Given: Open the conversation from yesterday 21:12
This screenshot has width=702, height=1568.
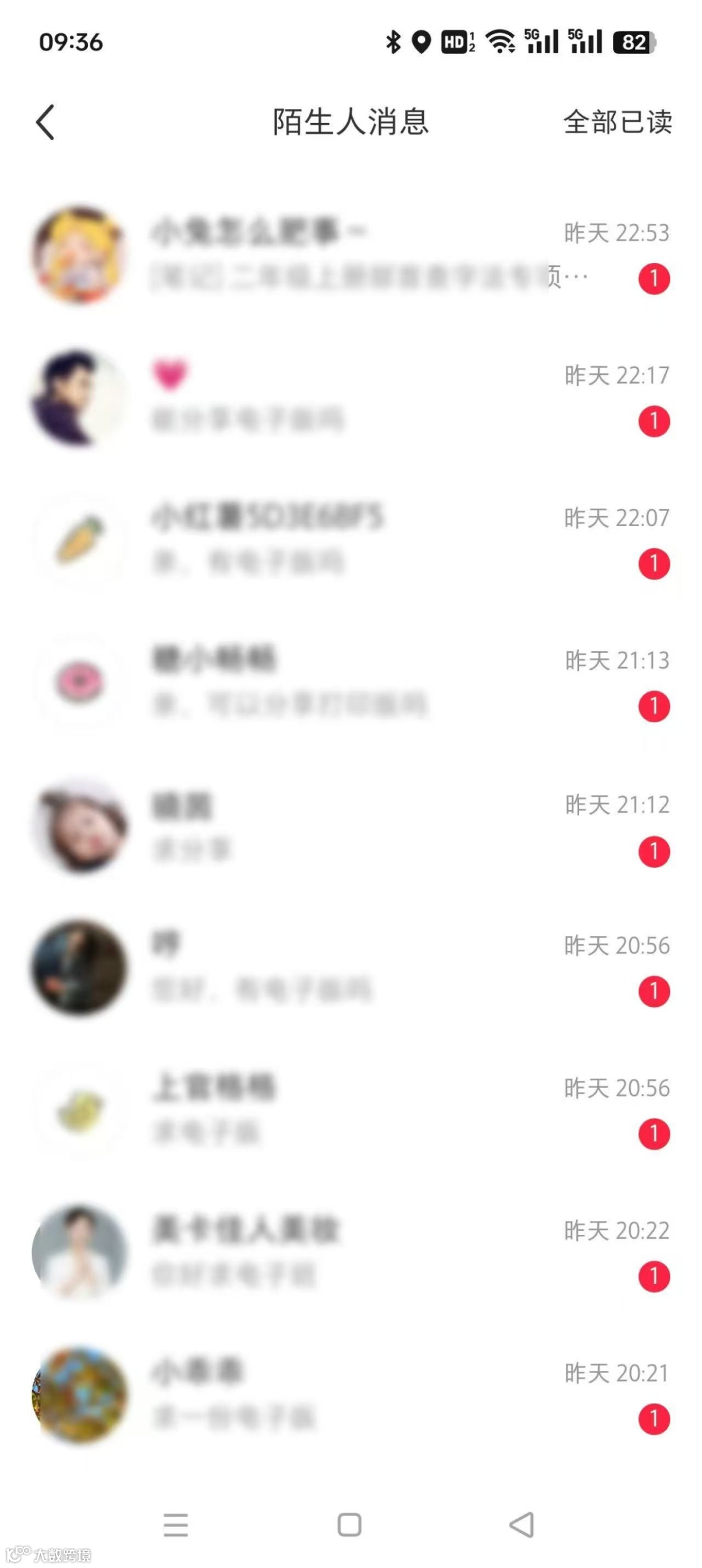Looking at the screenshot, I should click(x=351, y=826).
